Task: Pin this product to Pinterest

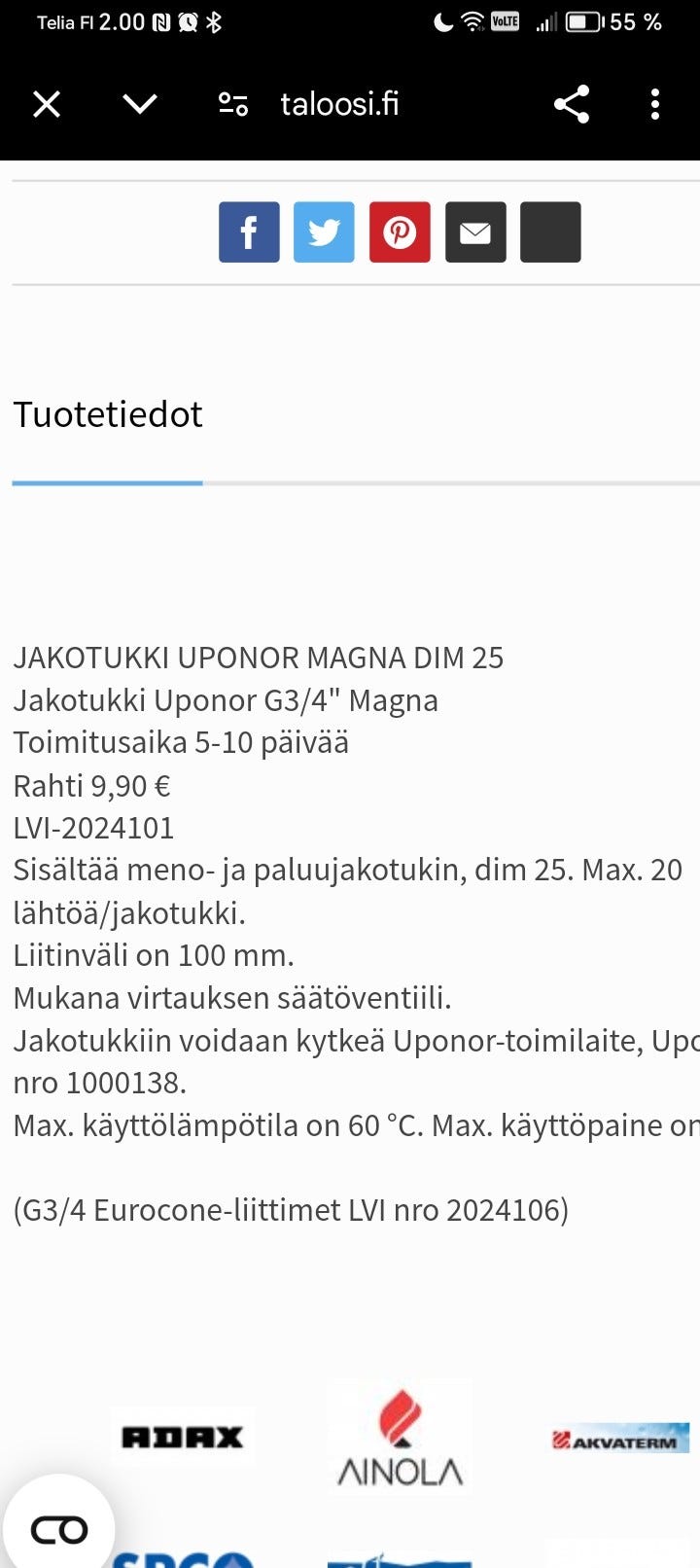Action: tap(401, 232)
